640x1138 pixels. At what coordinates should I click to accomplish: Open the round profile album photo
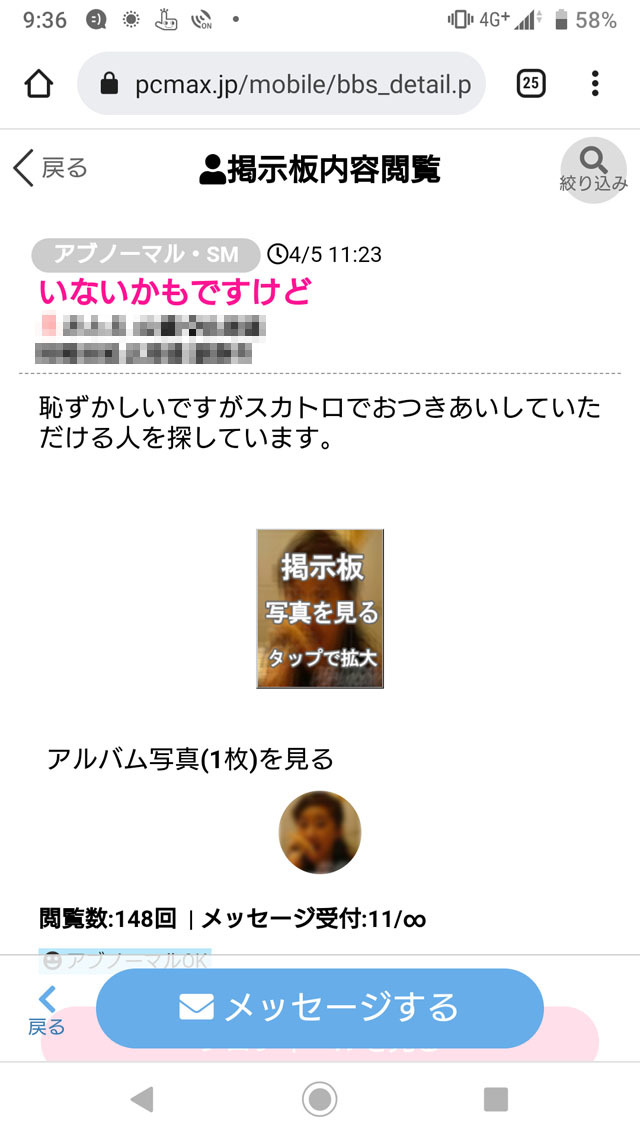click(320, 832)
